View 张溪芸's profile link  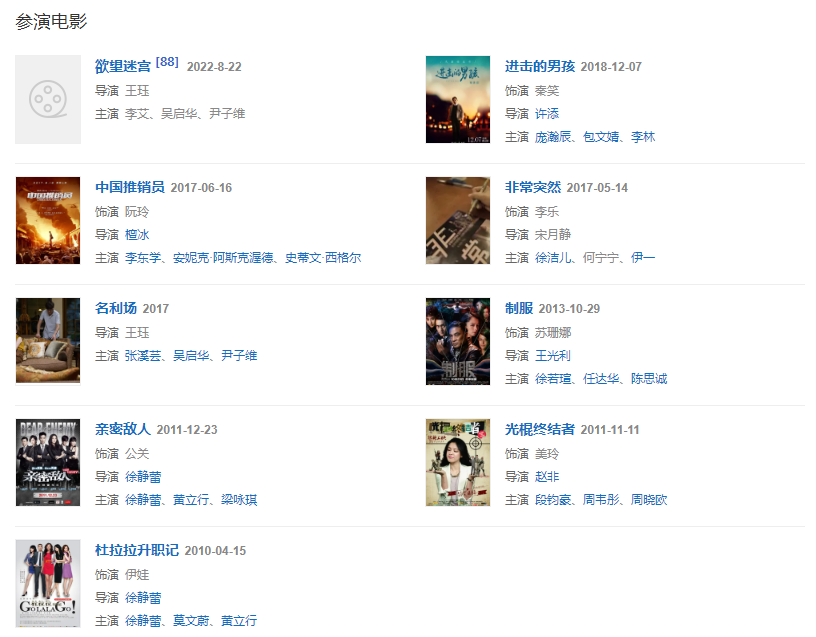coord(144,355)
